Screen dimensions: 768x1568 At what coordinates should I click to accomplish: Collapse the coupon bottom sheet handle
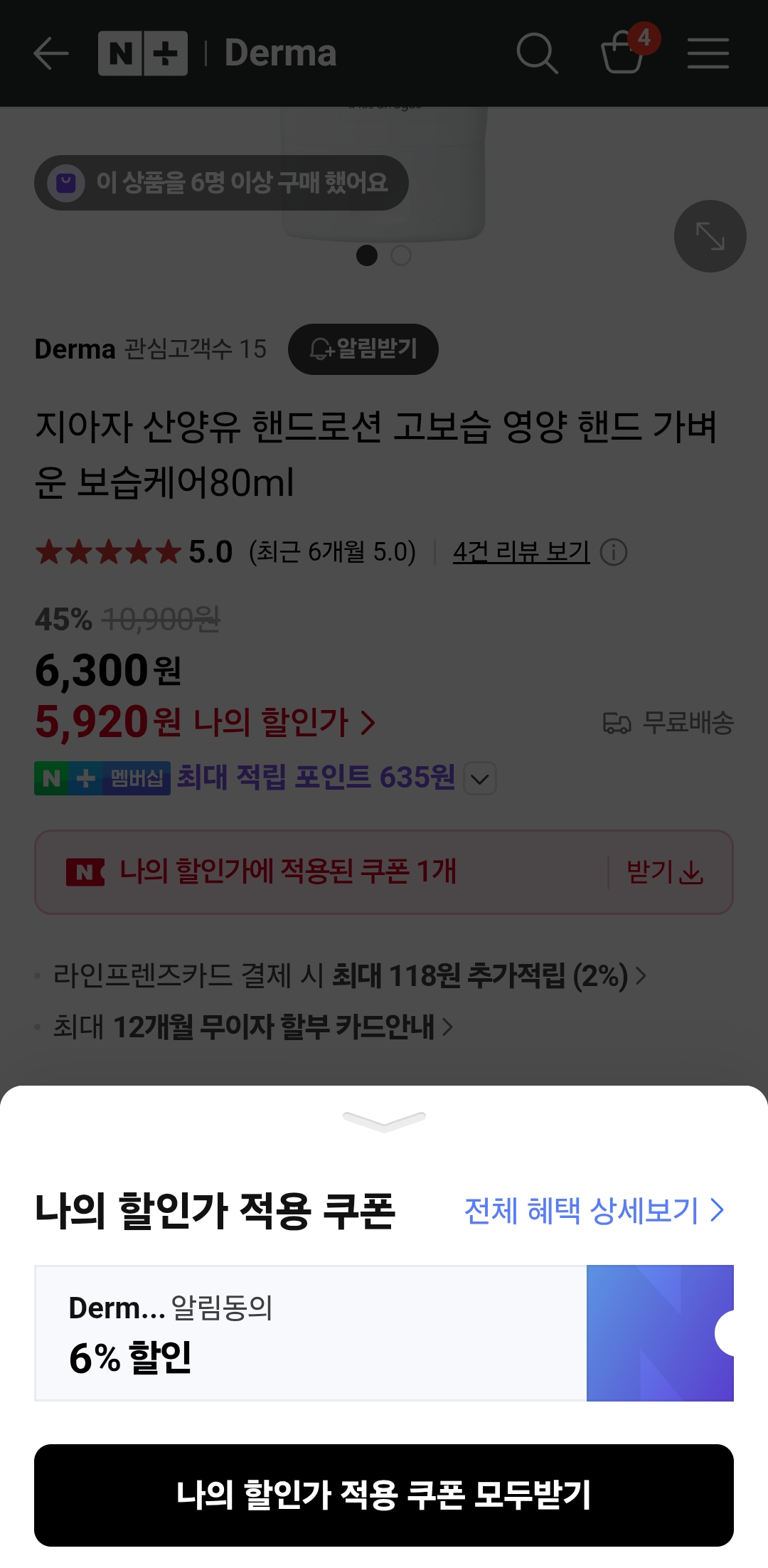pyautogui.click(x=384, y=1121)
